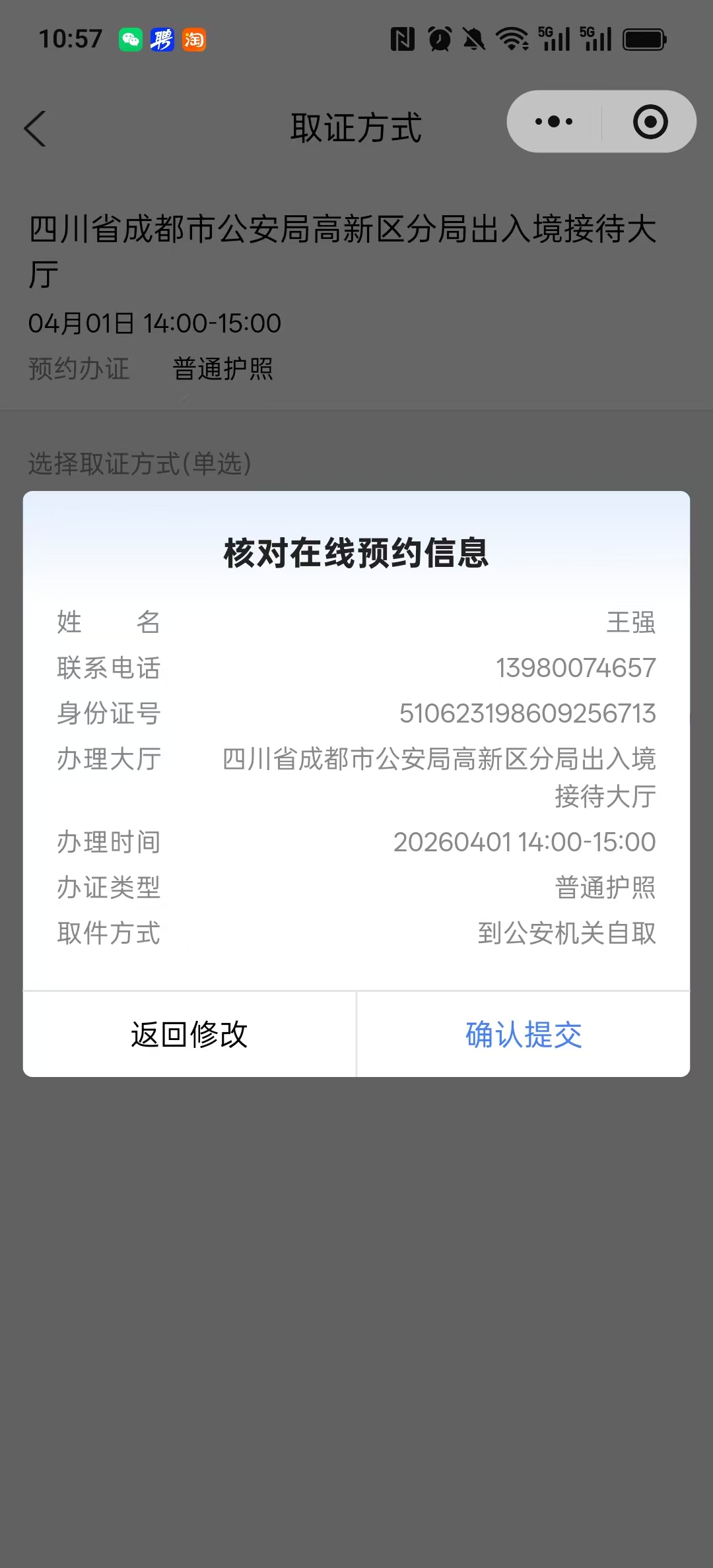This screenshot has height=1568, width=713.
Task: Open the mini program more options menu
Action: point(554,122)
